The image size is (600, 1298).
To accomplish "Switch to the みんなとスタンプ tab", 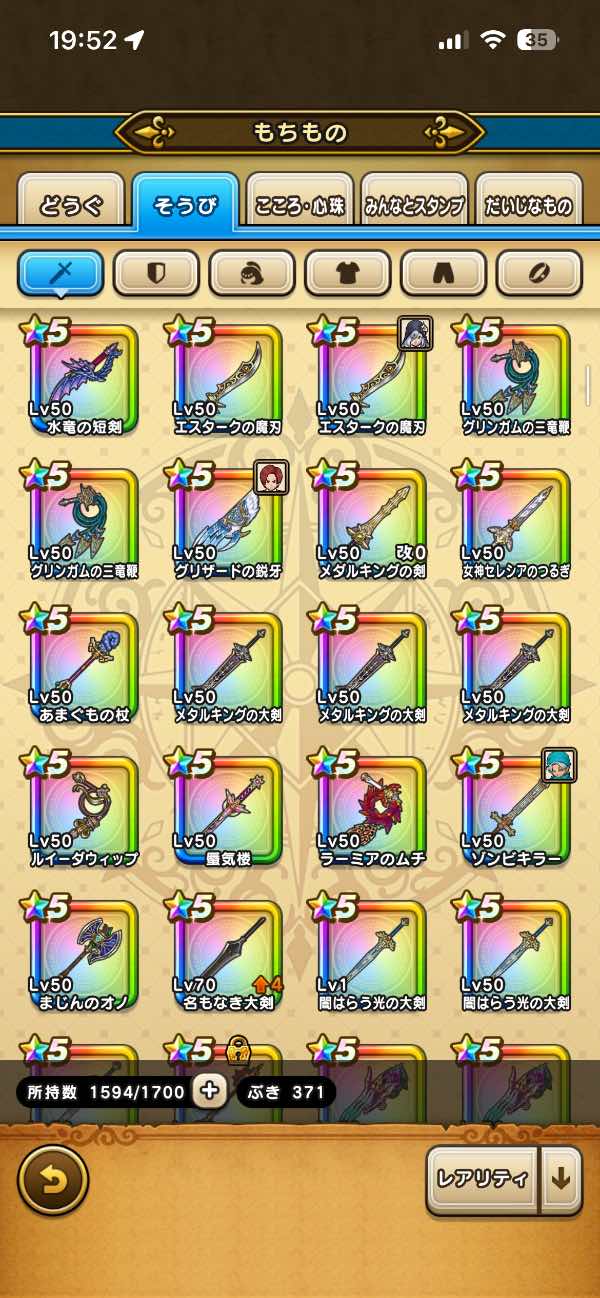I will click(414, 206).
